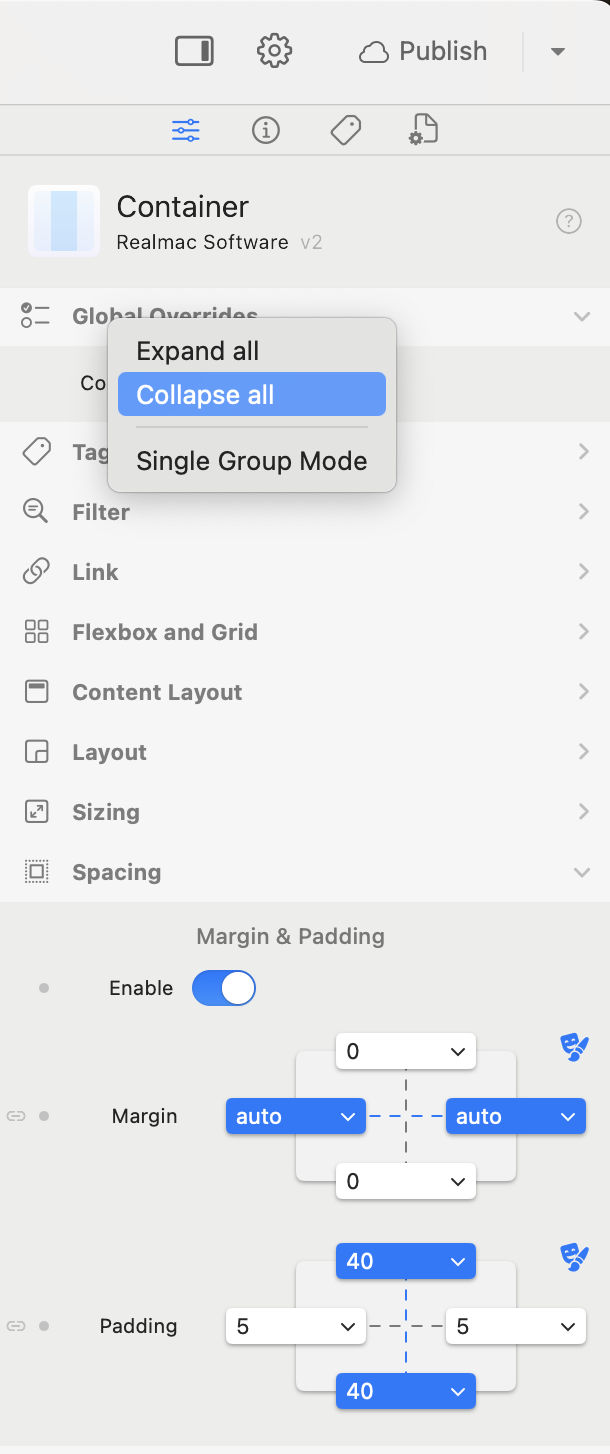This screenshot has width=610, height=1454.
Task: Choose Expand all from the menu
Action: (198, 351)
